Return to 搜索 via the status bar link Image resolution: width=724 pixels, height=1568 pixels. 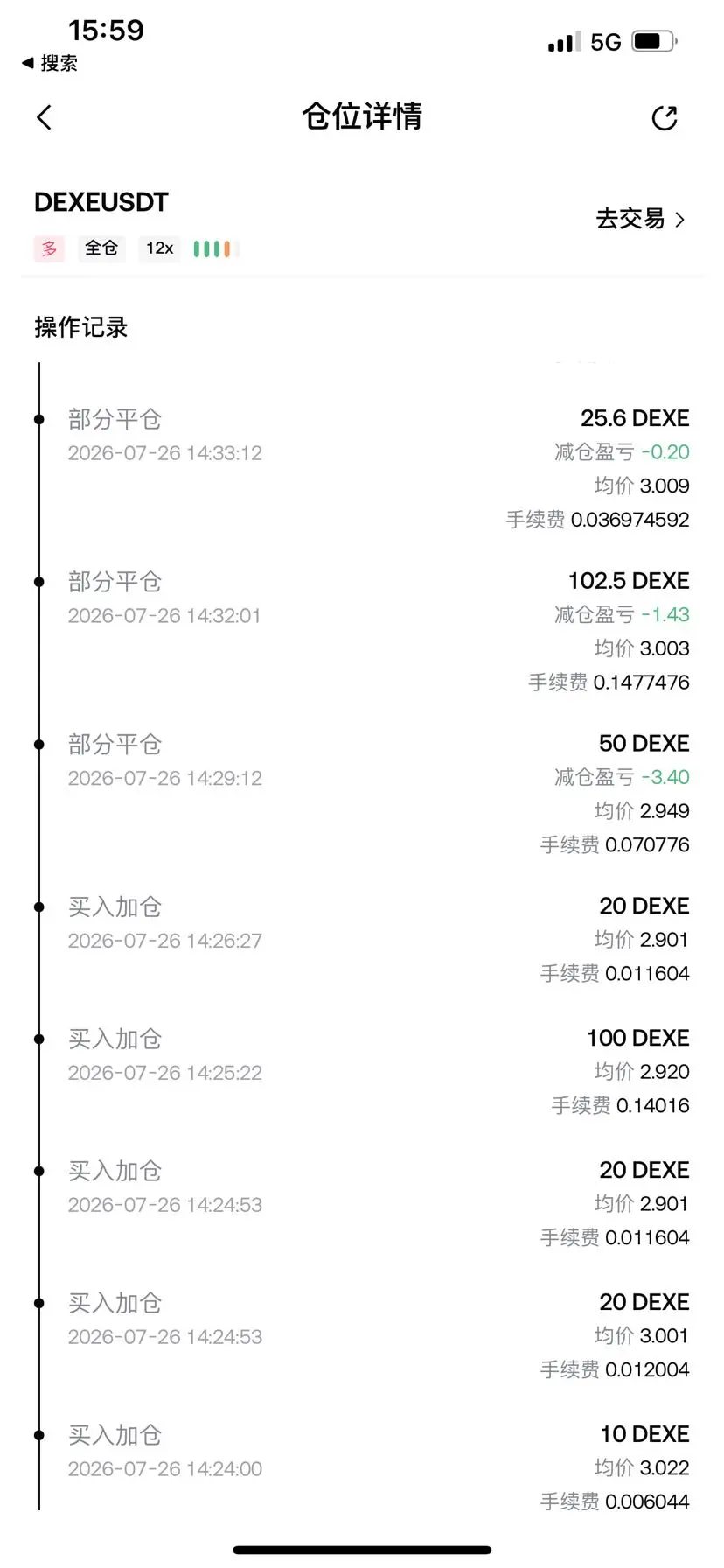(x=50, y=63)
